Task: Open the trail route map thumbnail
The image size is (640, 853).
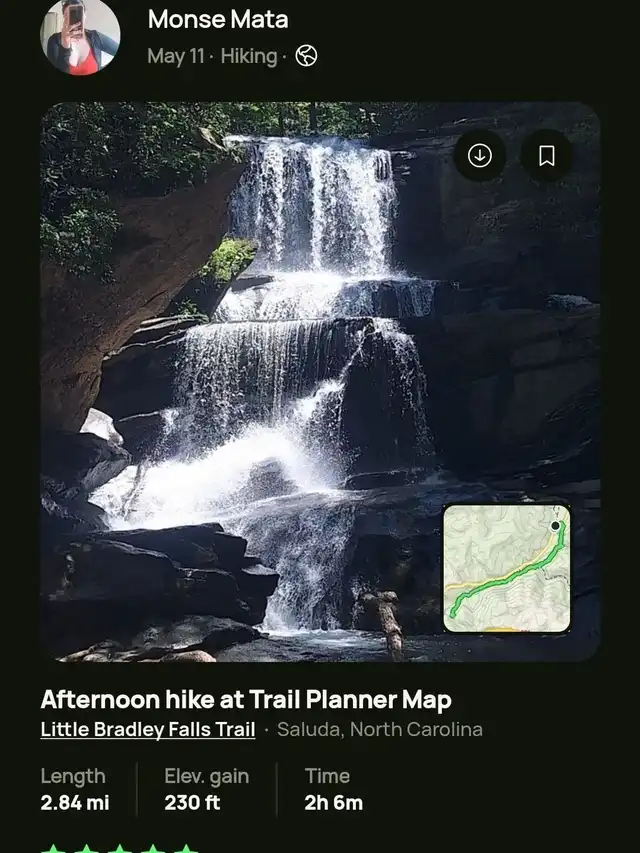Action: click(x=506, y=568)
